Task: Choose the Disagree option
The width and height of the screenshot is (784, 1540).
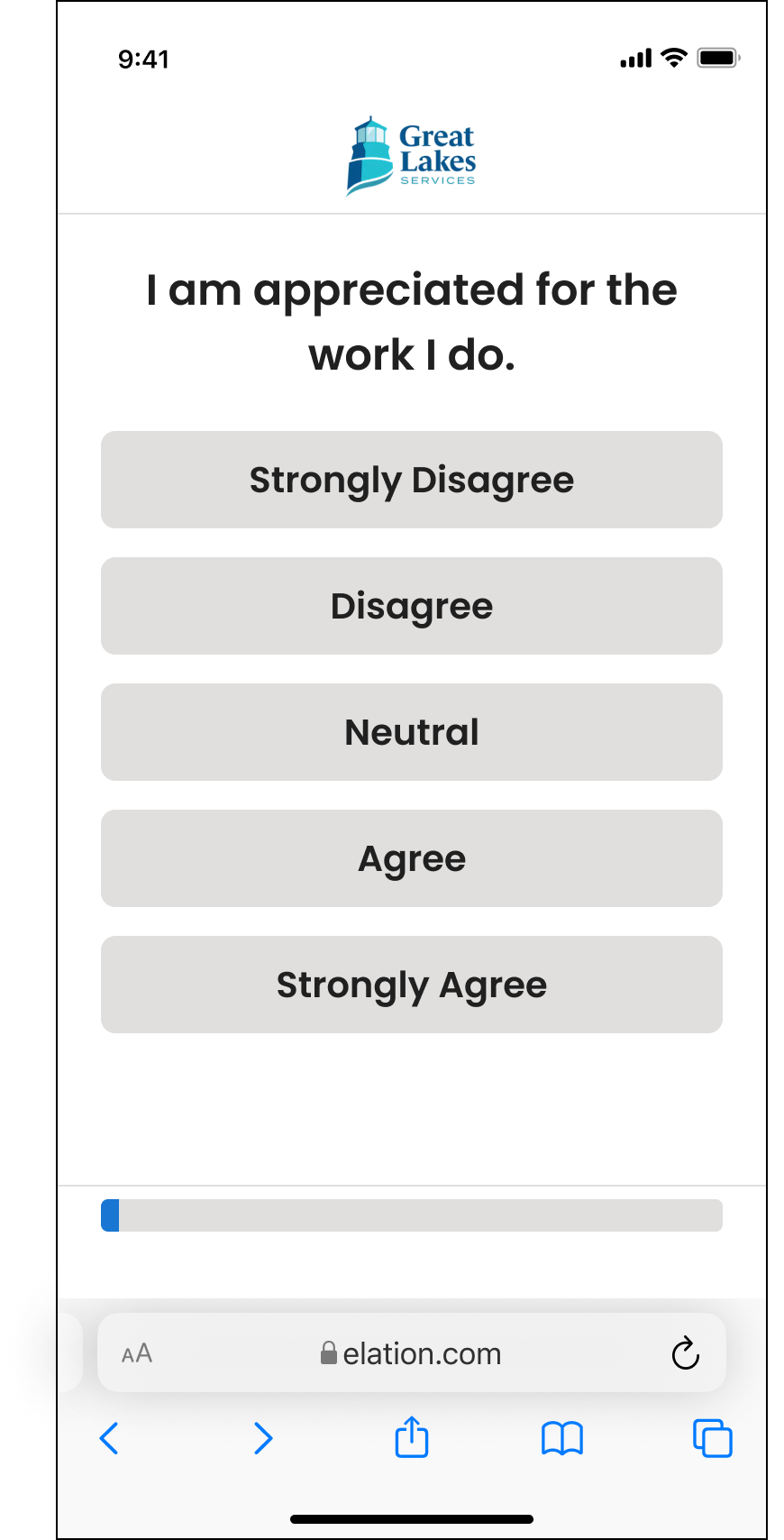Action: [x=412, y=606]
